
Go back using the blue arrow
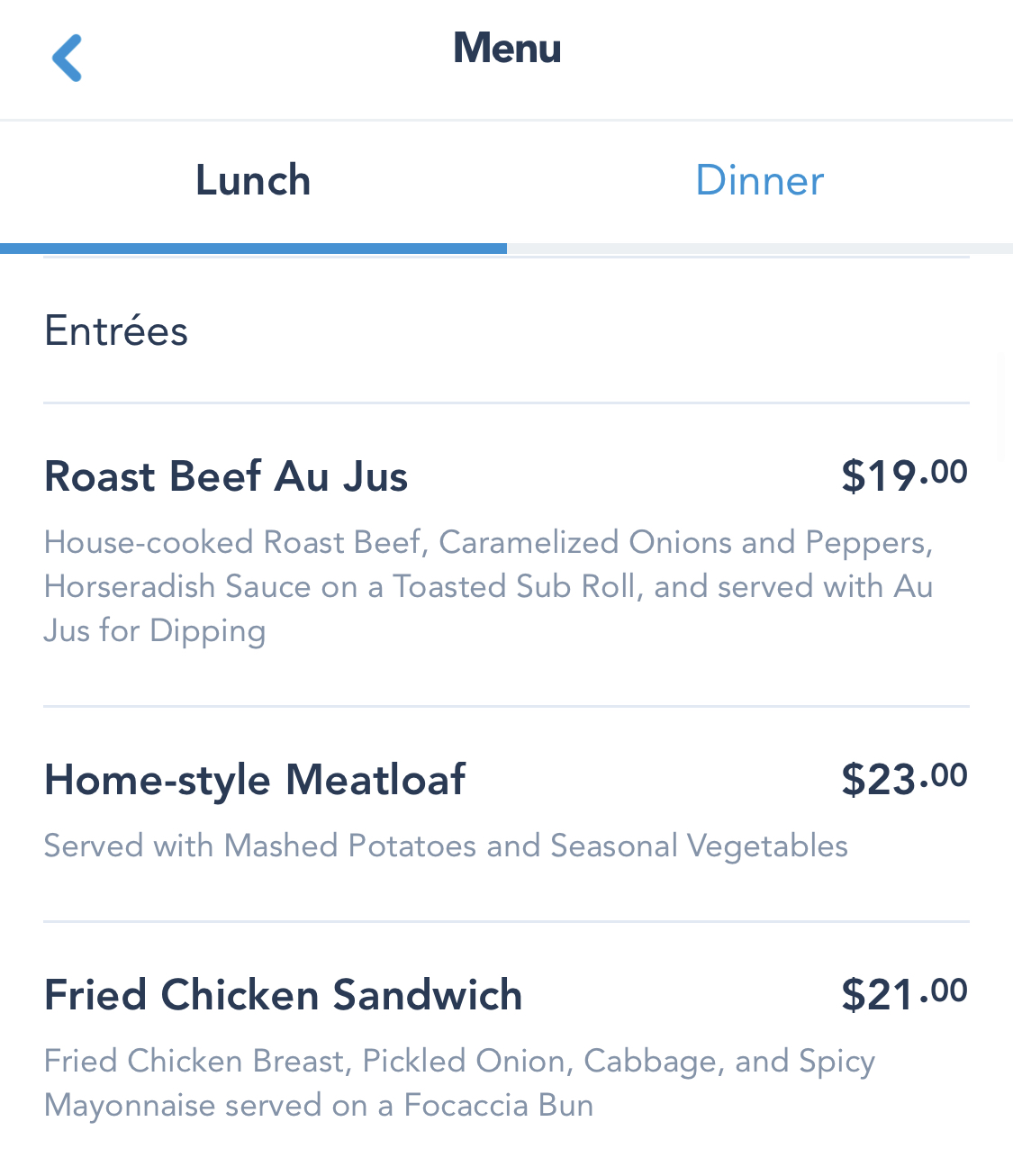click(x=68, y=59)
